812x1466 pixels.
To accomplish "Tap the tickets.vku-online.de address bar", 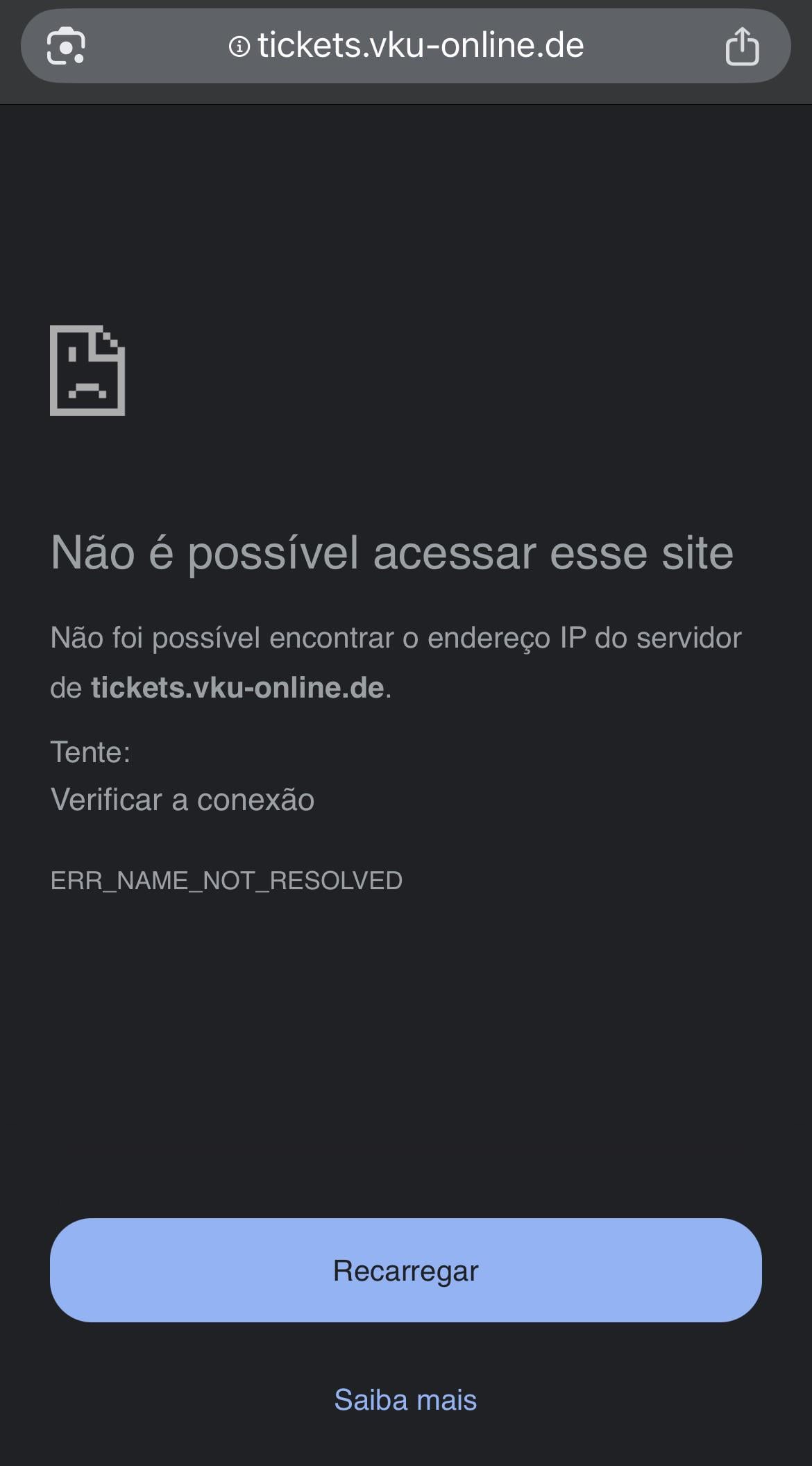I will point(420,47).
